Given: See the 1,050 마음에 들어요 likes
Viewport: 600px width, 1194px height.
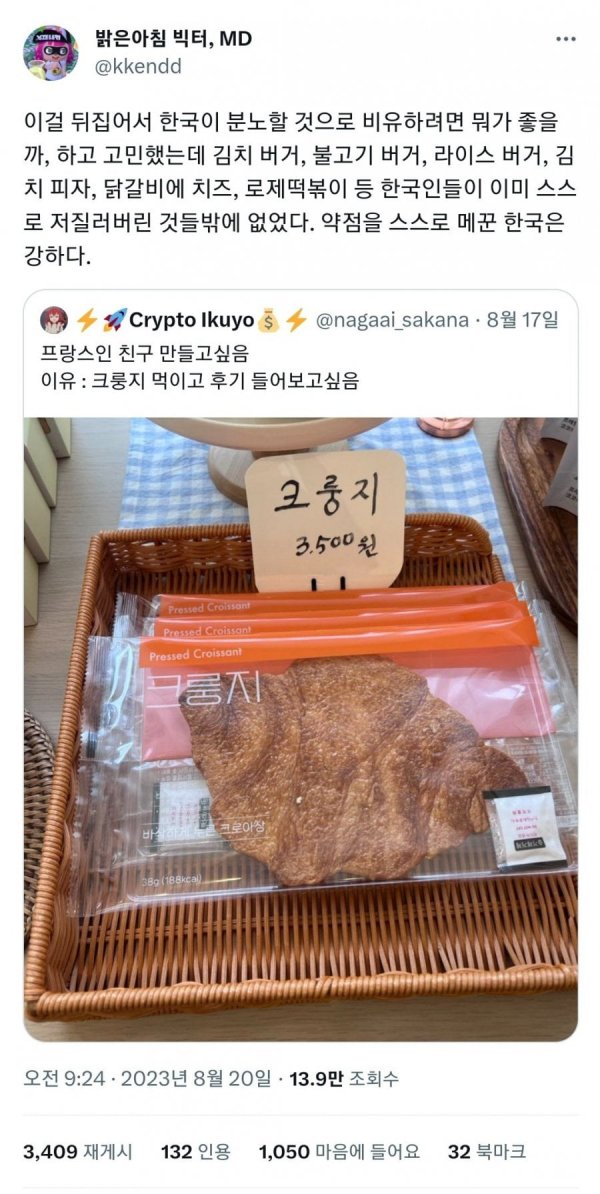Looking at the screenshot, I should tap(339, 1152).
